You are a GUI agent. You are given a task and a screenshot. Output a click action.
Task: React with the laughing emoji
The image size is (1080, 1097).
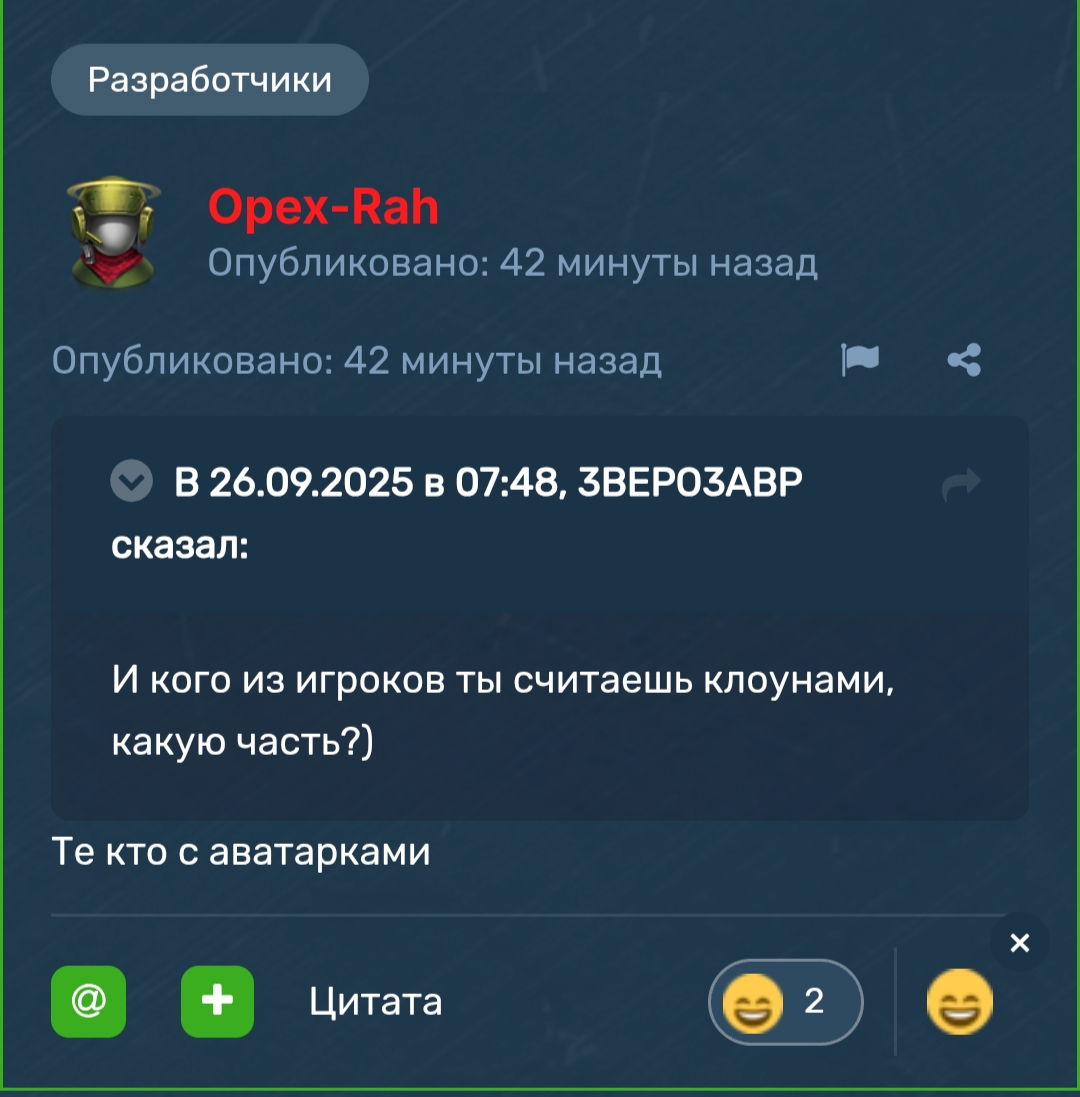pos(960,1002)
